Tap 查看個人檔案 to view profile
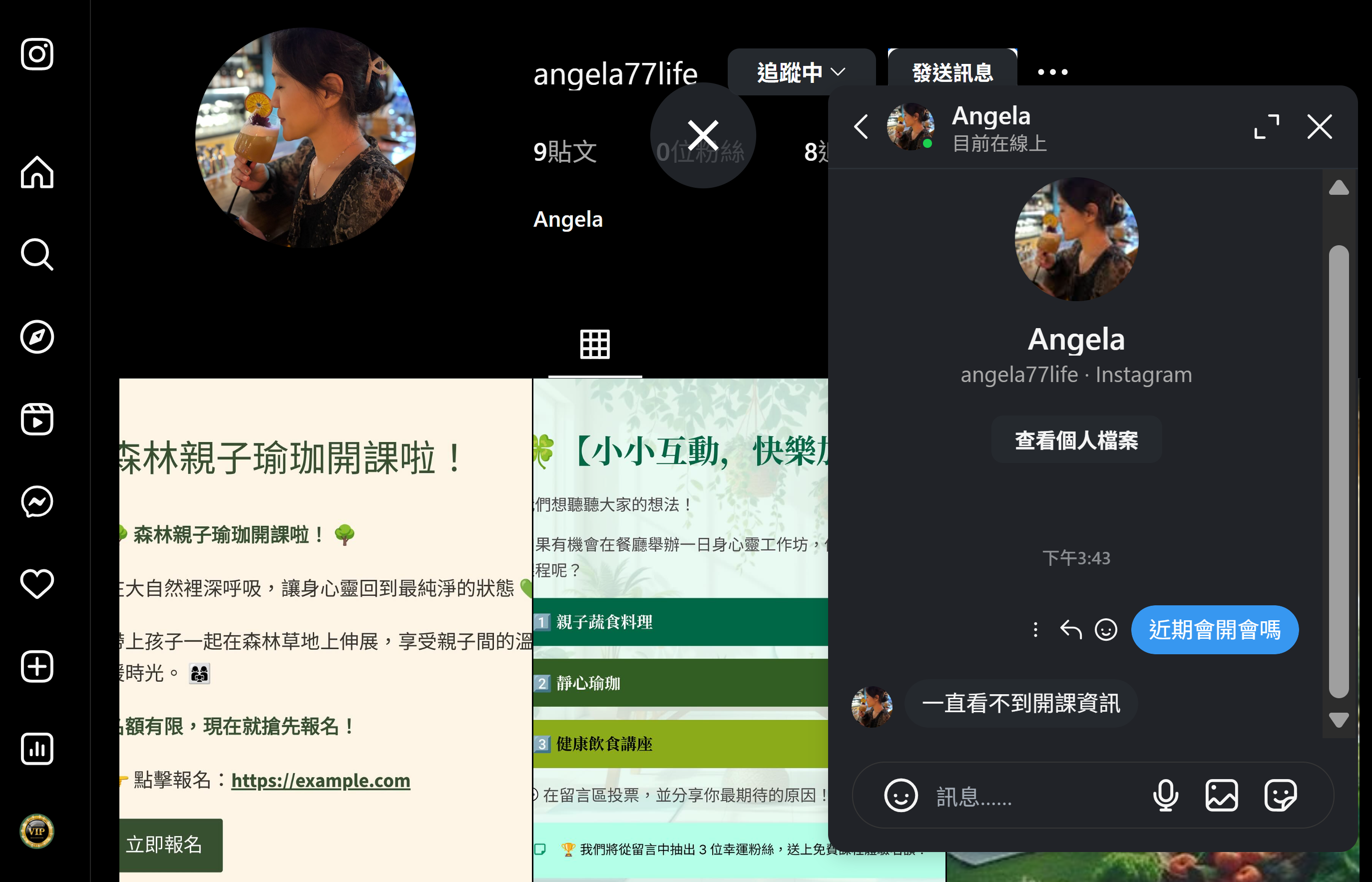 coord(1076,440)
